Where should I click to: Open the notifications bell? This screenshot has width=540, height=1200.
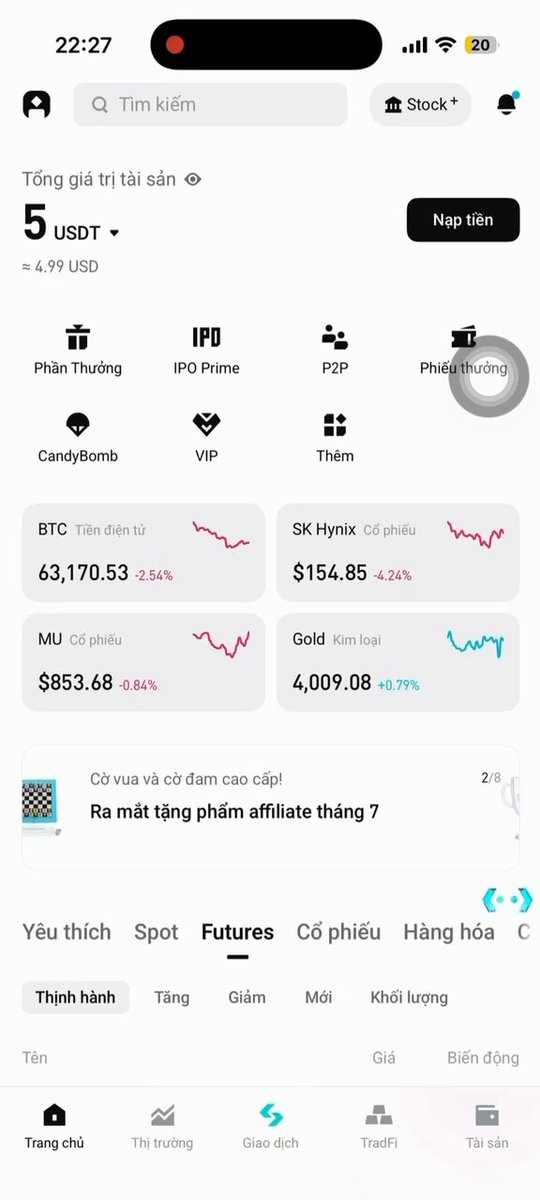click(x=507, y=104)
